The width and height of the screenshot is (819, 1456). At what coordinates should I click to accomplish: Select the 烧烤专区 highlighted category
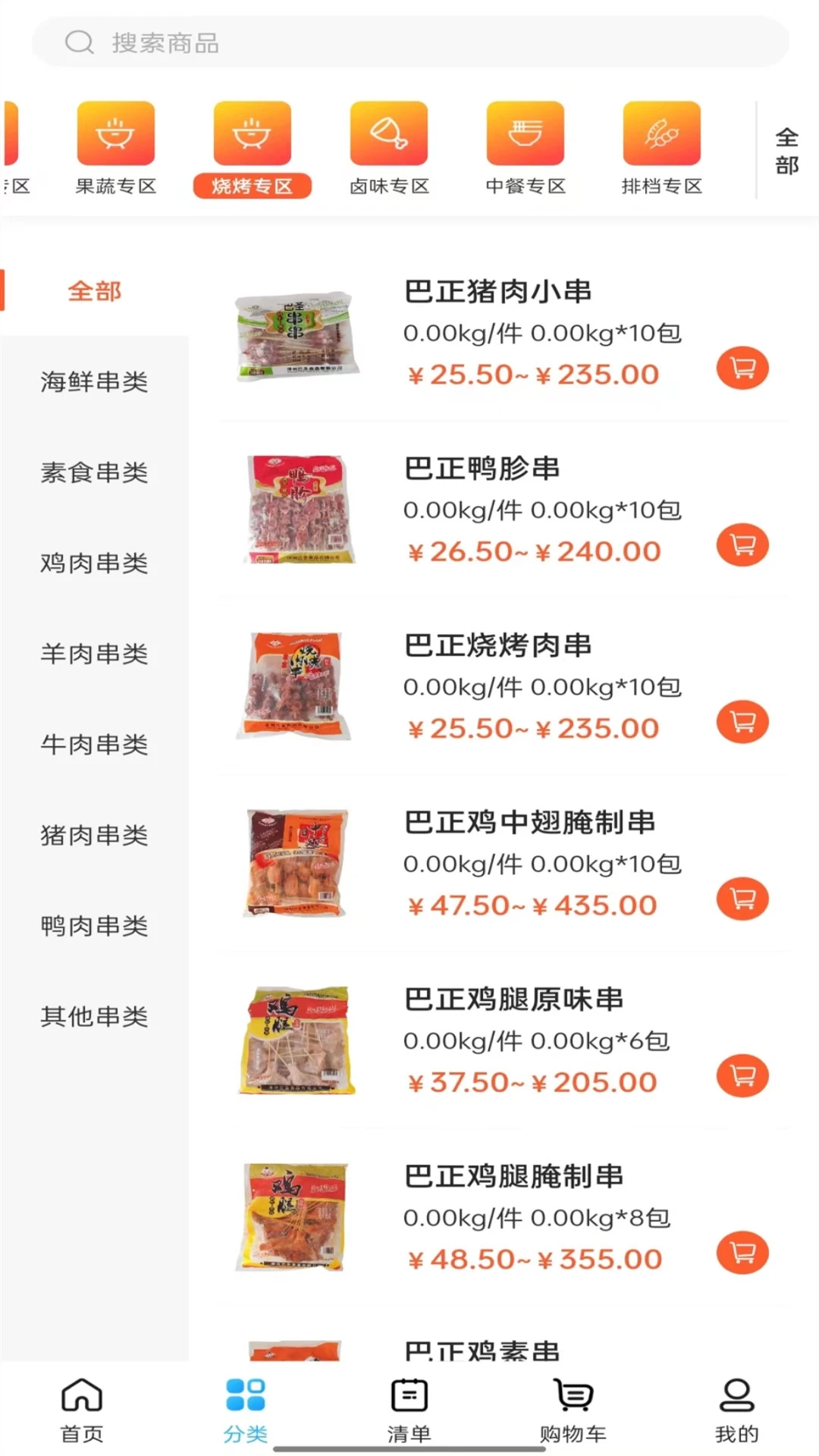click(x=252, y=148)
